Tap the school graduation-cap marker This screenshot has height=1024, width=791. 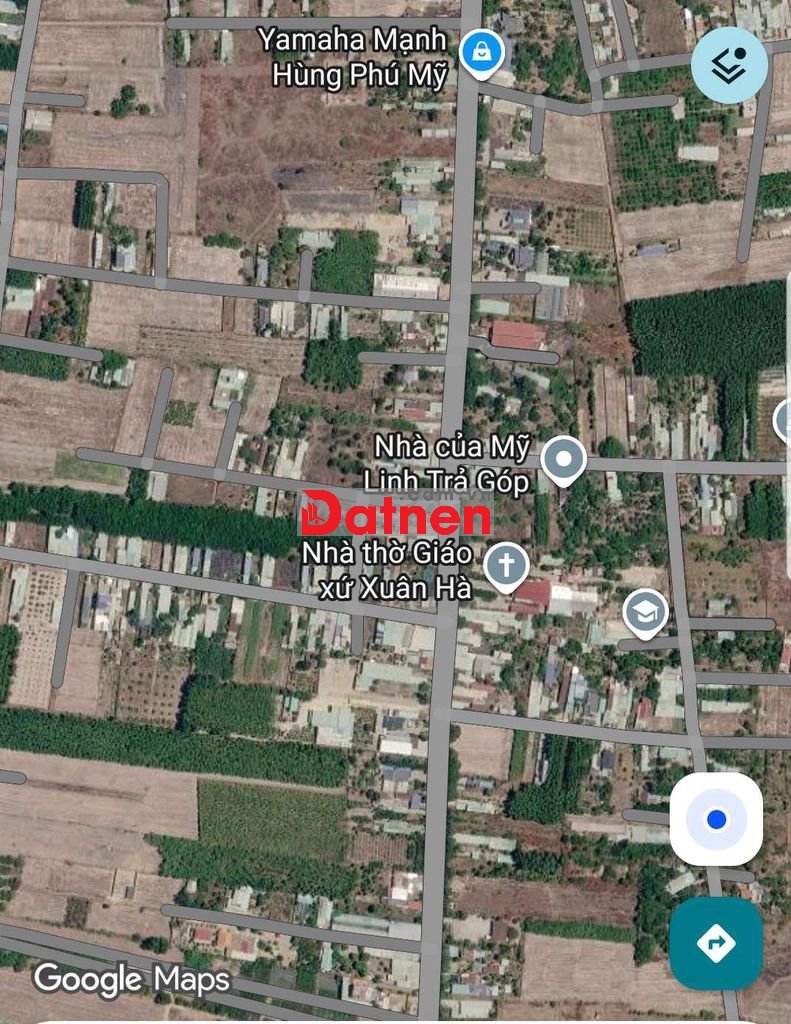pos(645,614)
